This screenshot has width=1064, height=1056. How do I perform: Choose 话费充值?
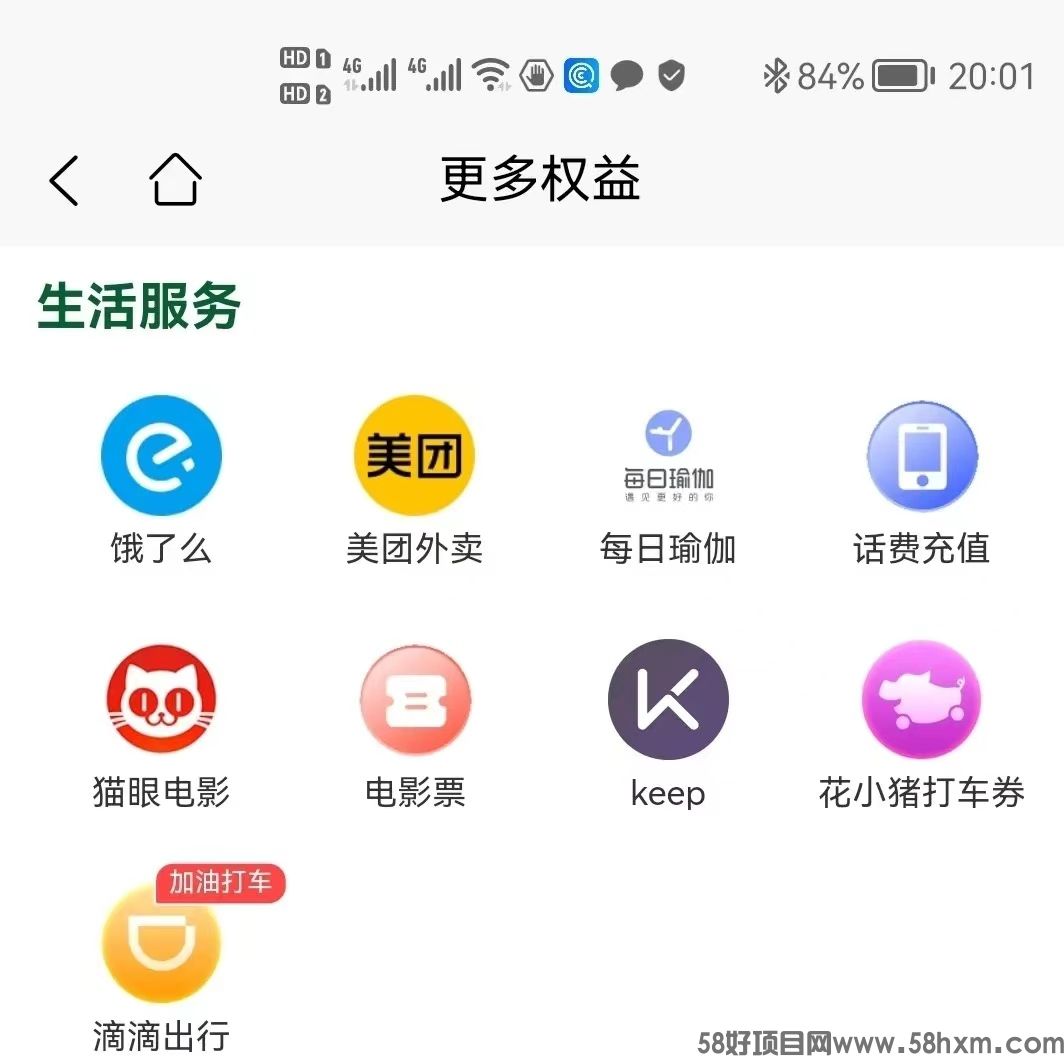coord(921,456)
